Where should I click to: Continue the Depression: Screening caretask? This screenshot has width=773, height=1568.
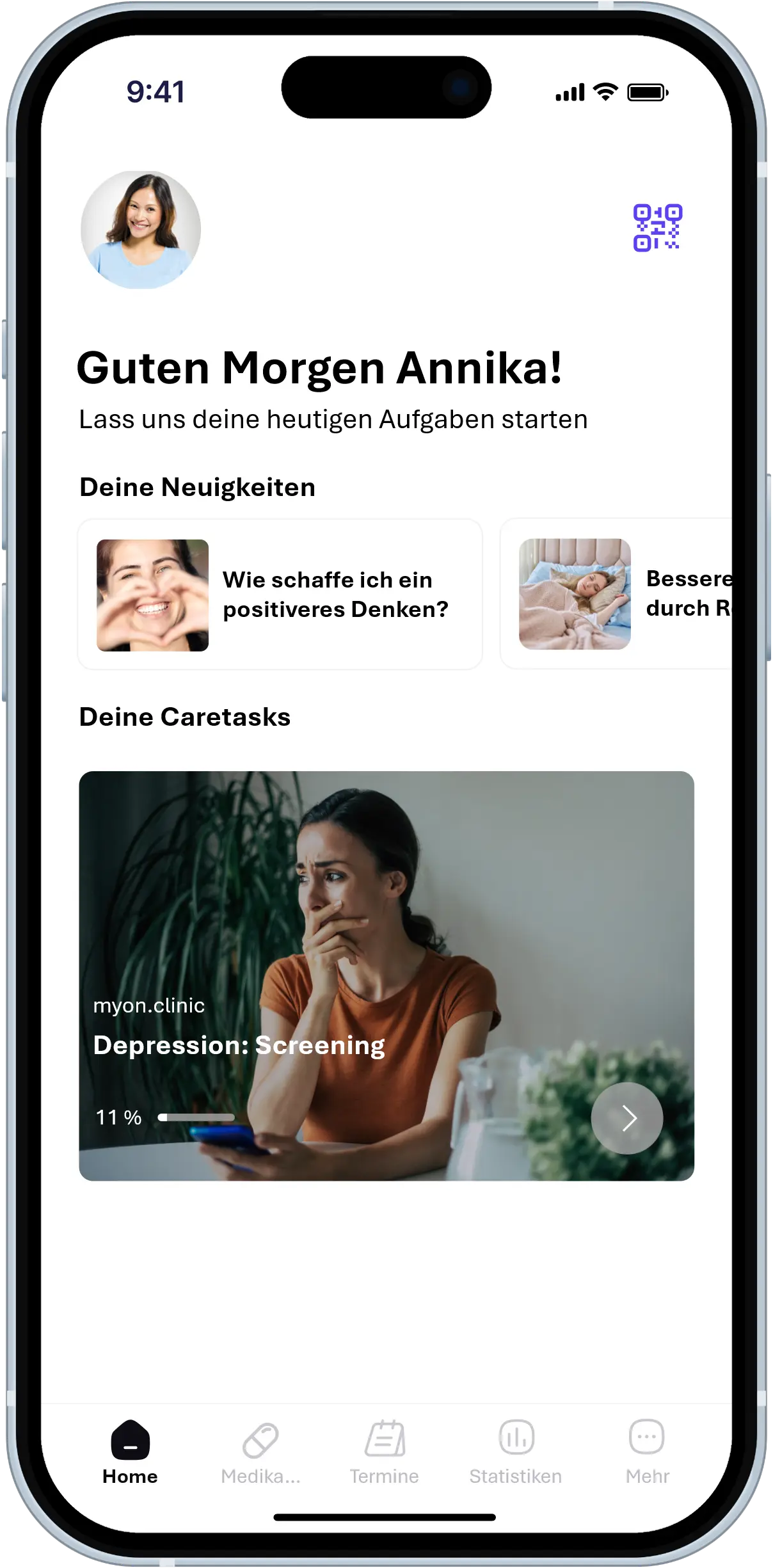[626, 1118]
